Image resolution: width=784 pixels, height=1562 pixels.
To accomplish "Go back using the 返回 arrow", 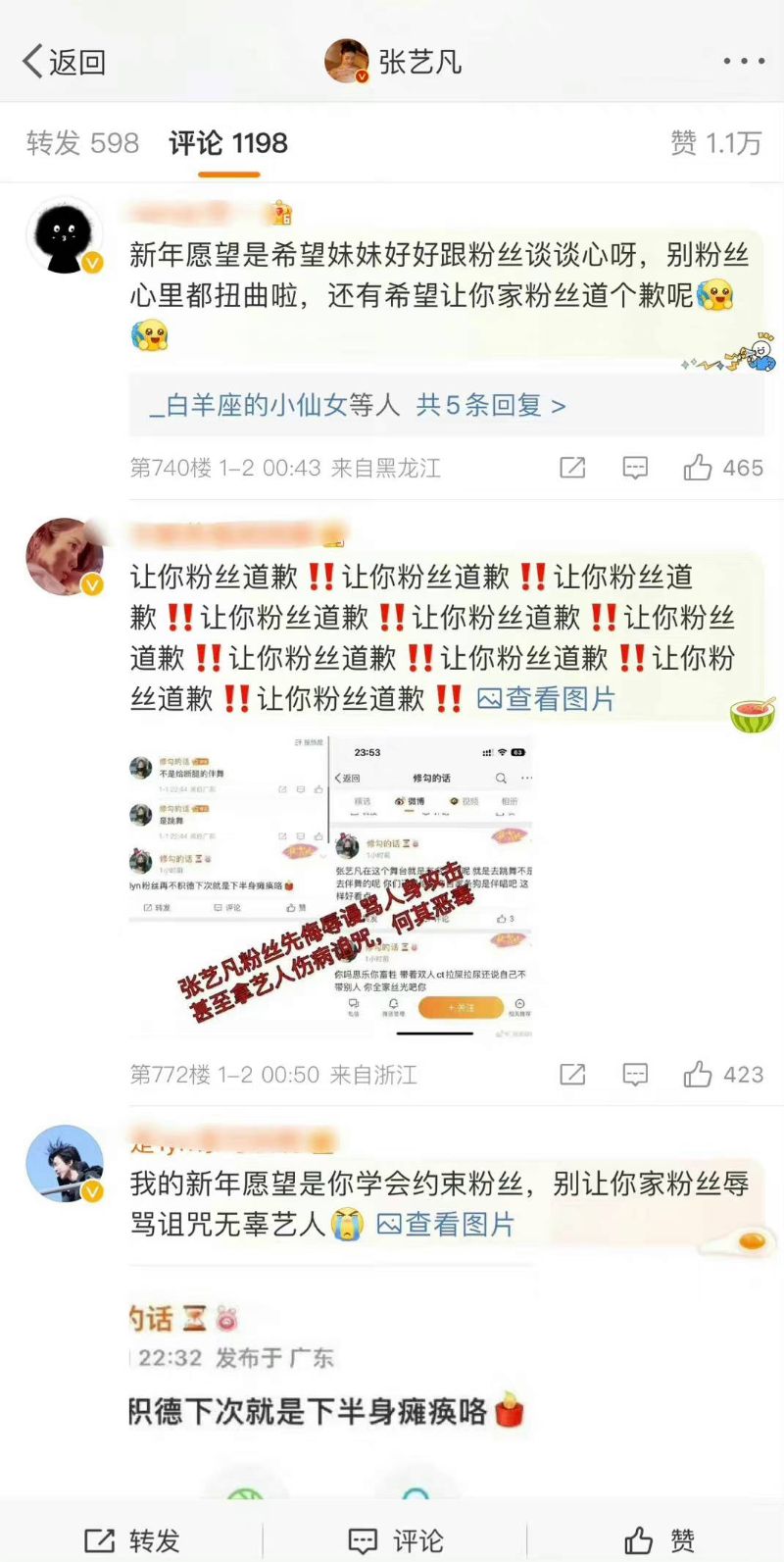I will pyautogui.click(x=63, y=62).
